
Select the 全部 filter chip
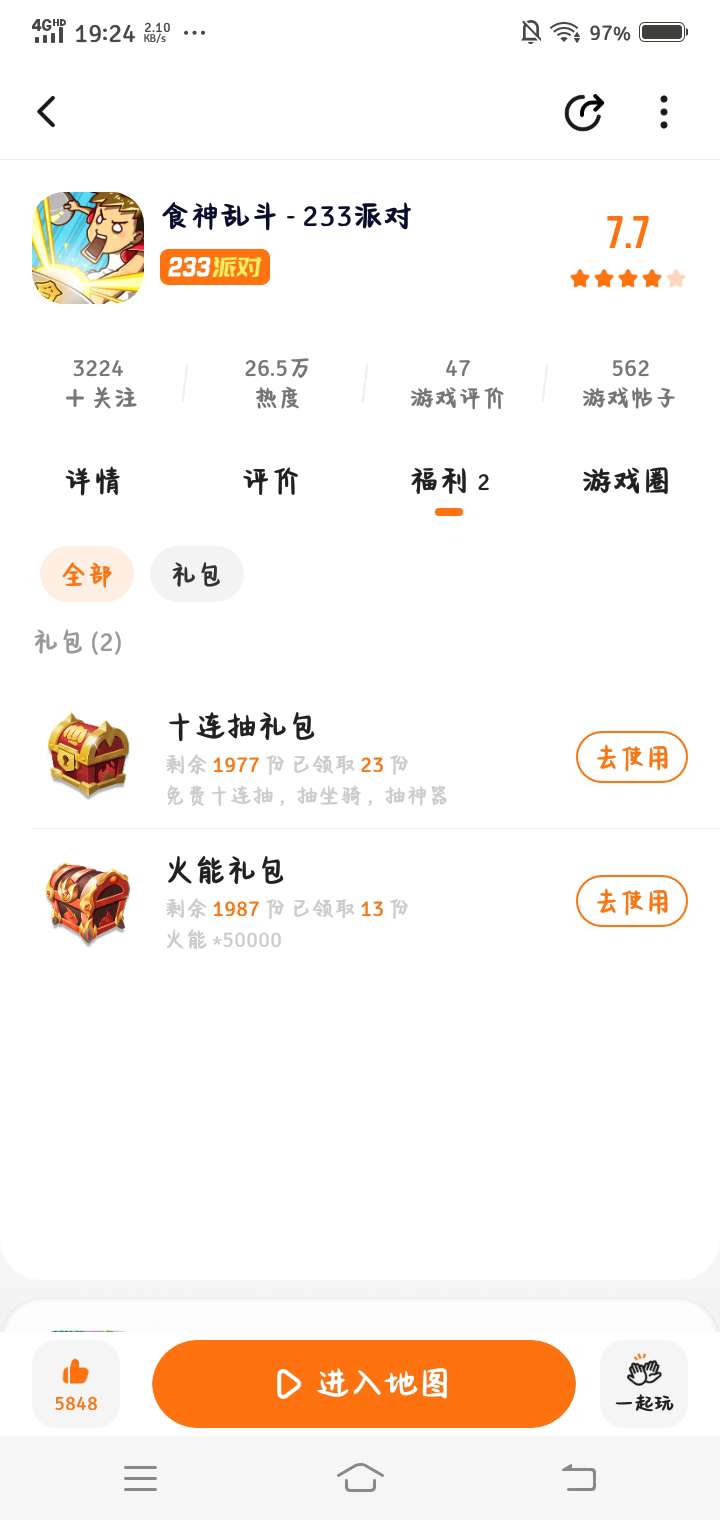tap(87, 575)
